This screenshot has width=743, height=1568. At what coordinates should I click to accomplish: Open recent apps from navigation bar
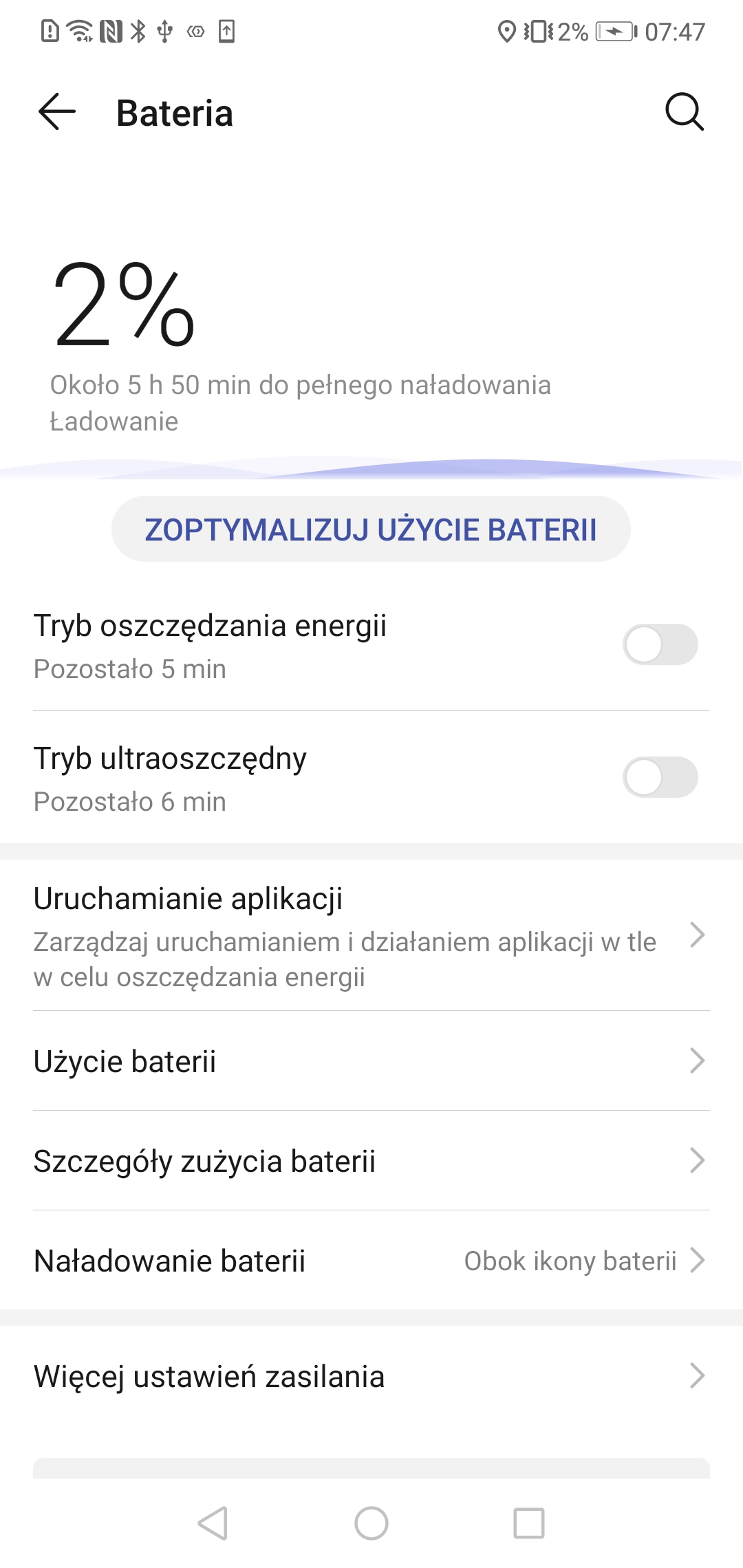(x=529, y=1523)
